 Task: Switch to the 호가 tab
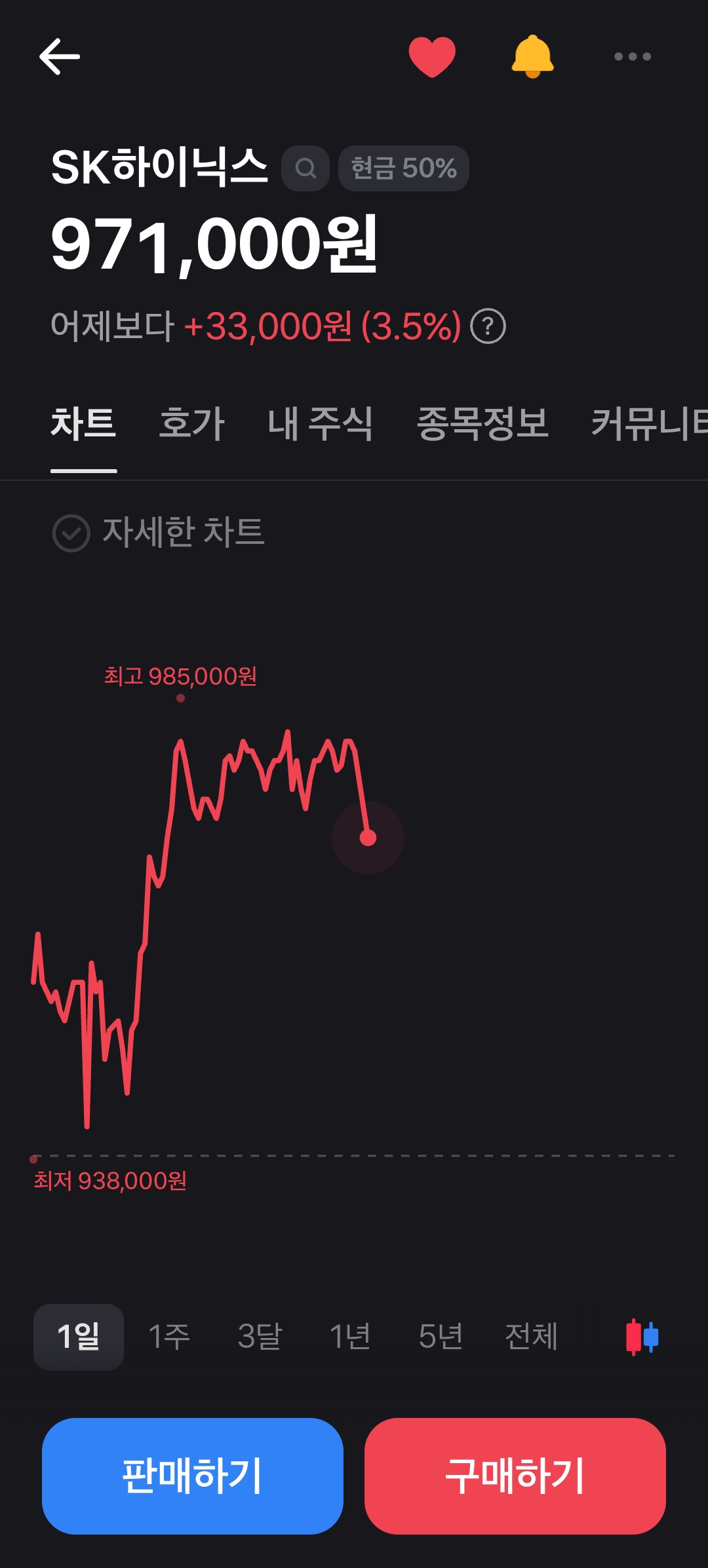191,423
